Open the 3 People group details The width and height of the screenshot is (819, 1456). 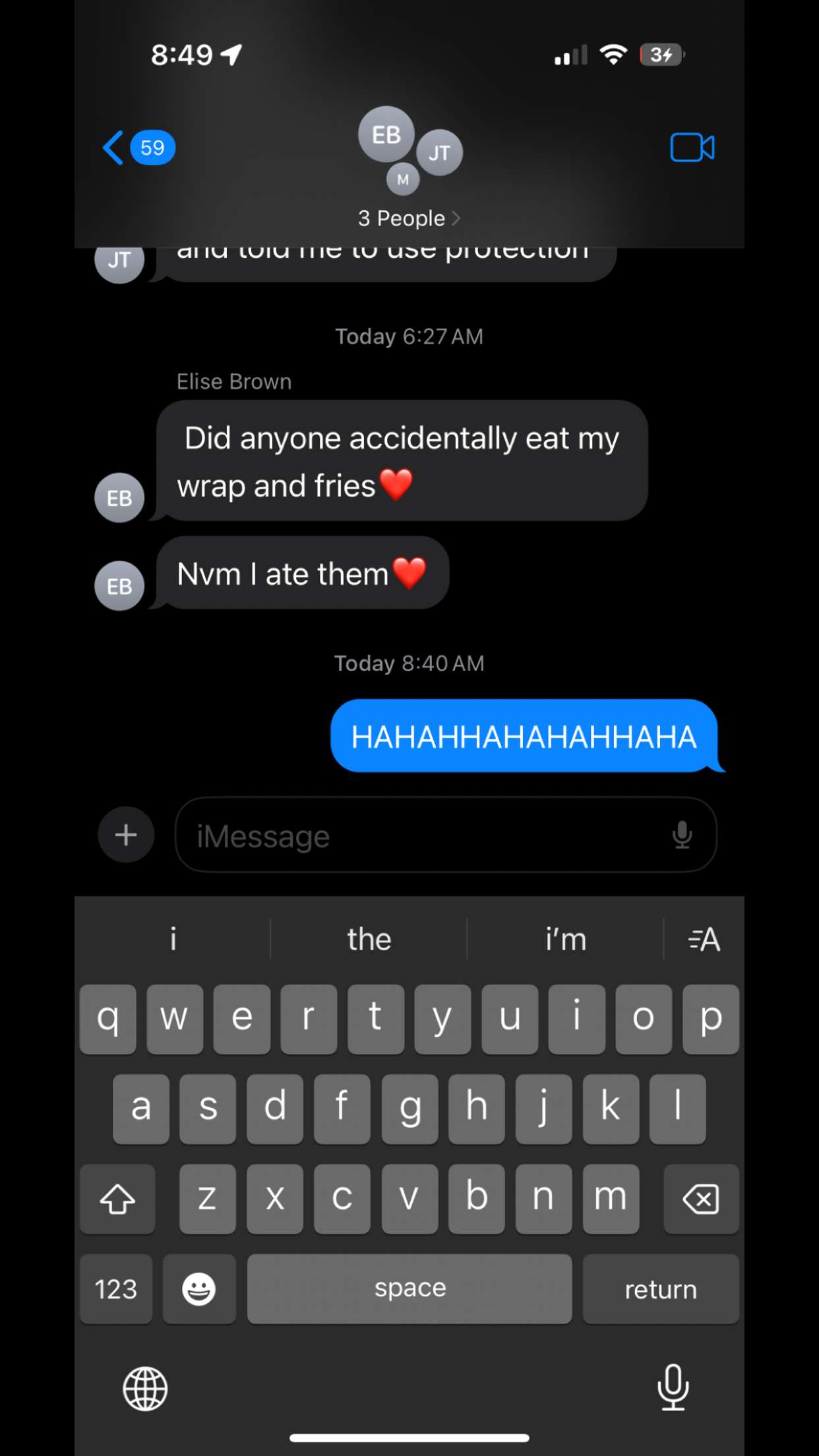click(409, 218)
